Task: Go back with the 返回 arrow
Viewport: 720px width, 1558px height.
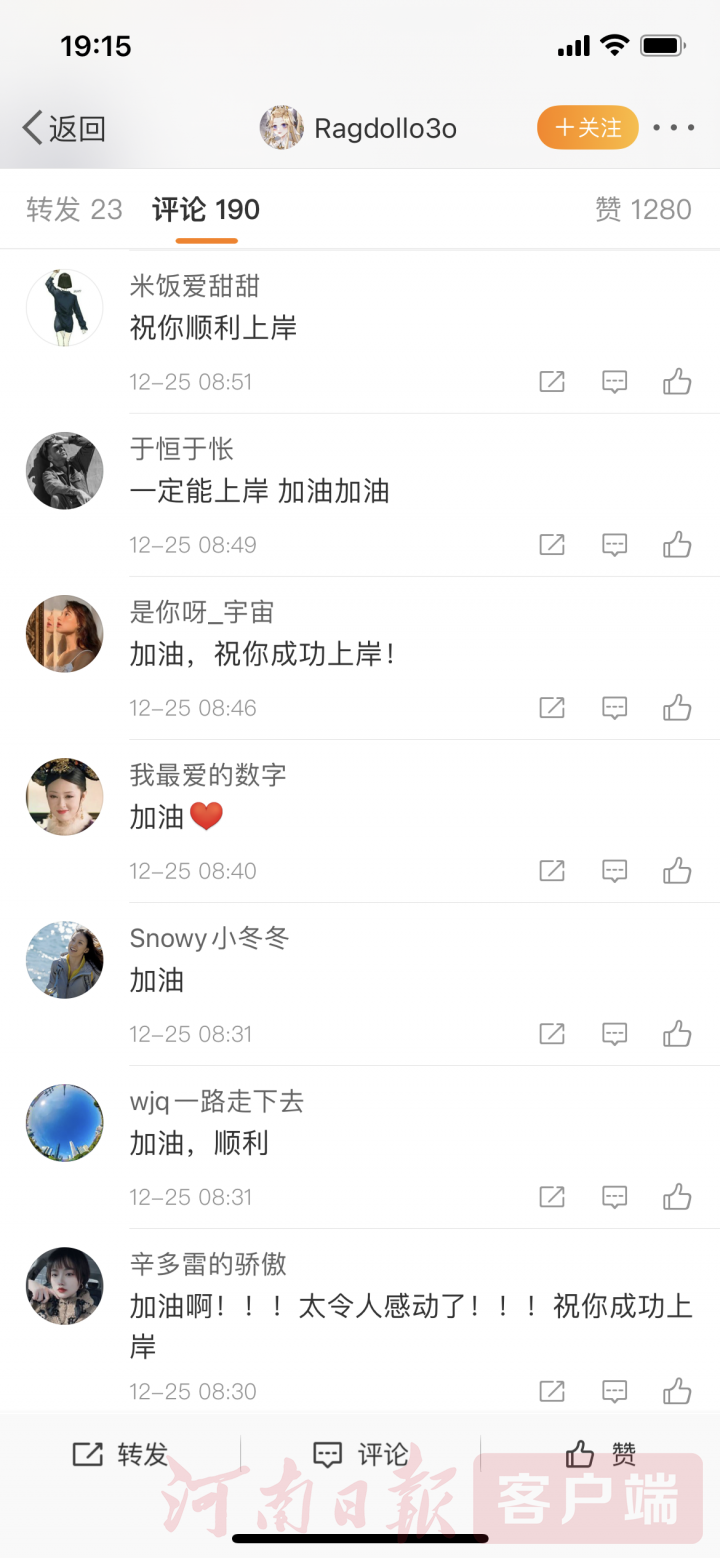Action: (64, 129)
